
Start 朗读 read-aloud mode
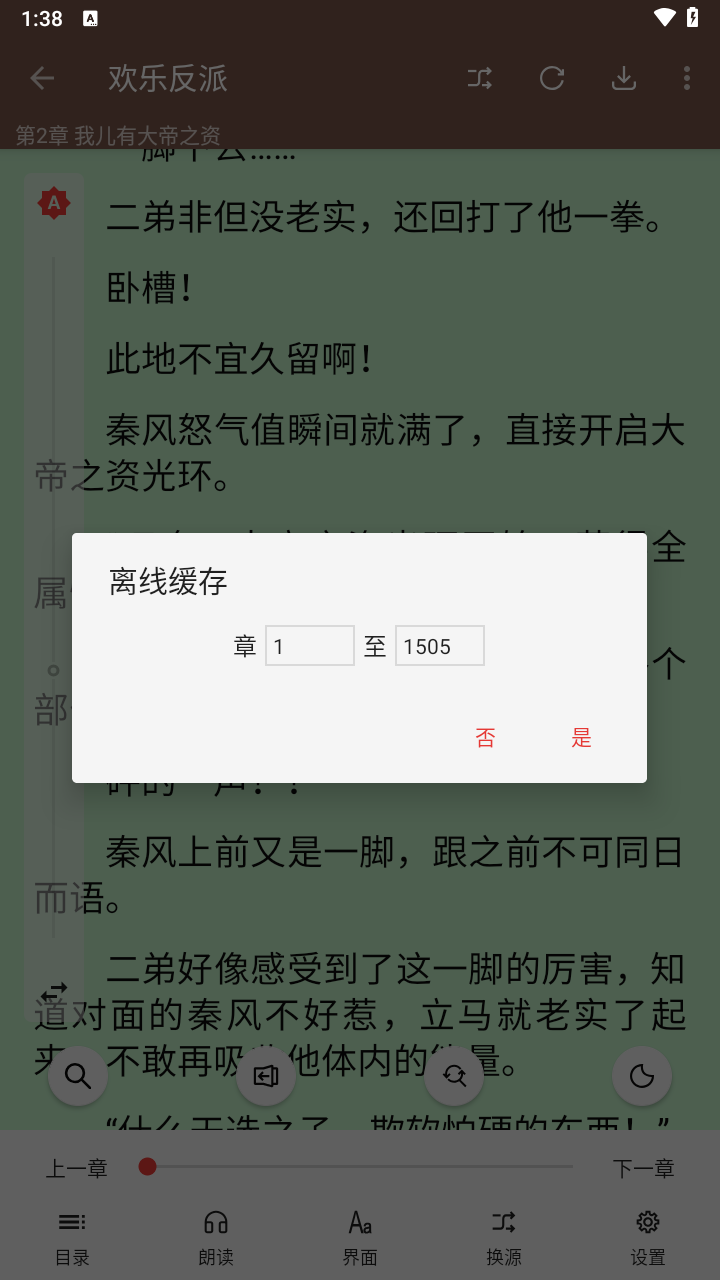(216, 1237)
